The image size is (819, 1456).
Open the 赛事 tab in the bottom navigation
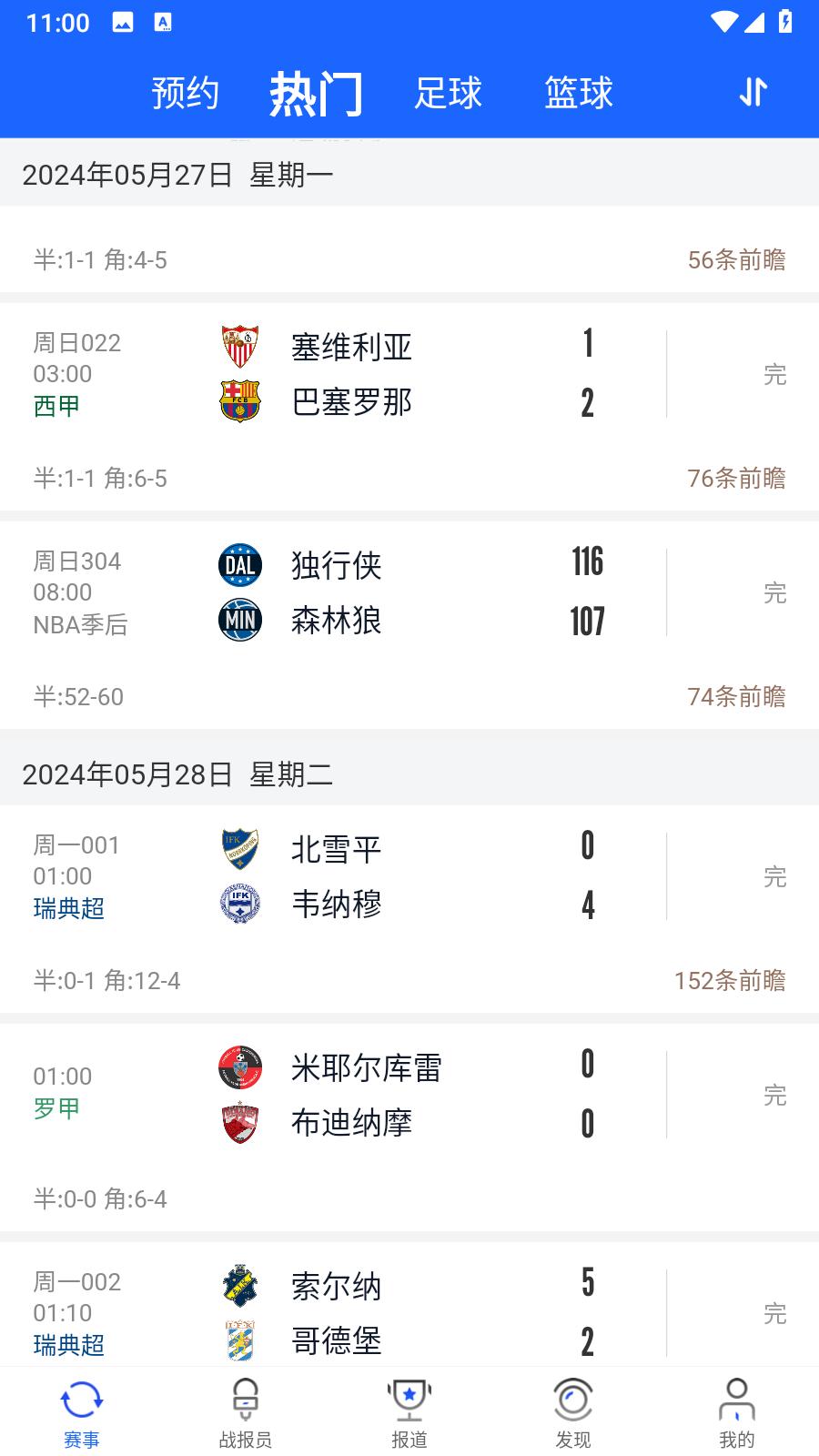click(81, 1409)
